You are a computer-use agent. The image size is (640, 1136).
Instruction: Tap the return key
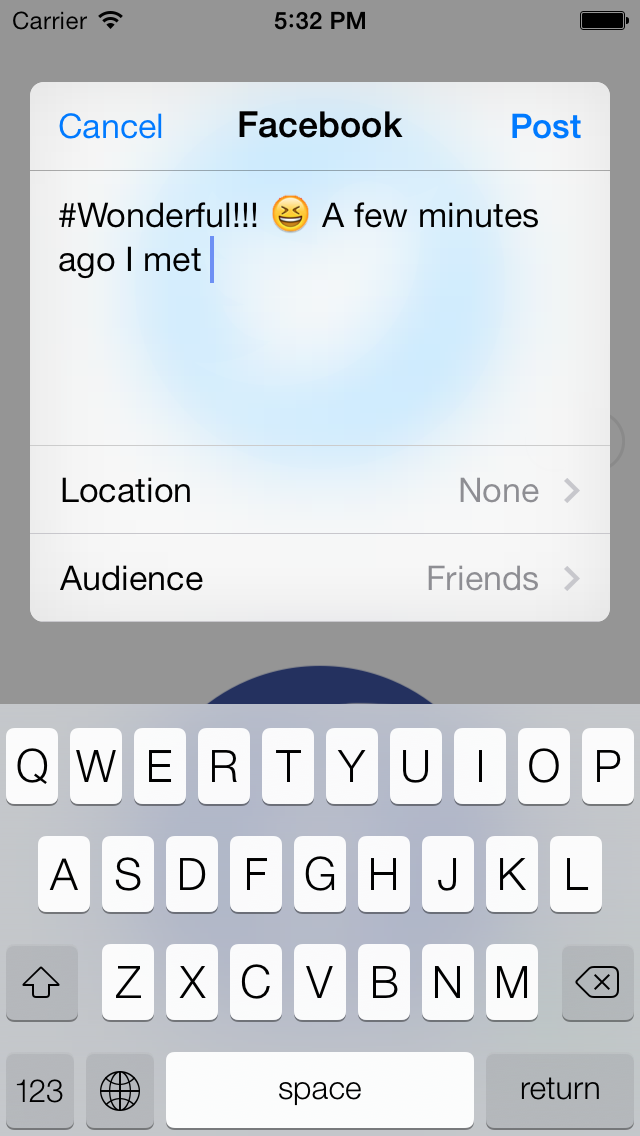[x=559, y=1089]
